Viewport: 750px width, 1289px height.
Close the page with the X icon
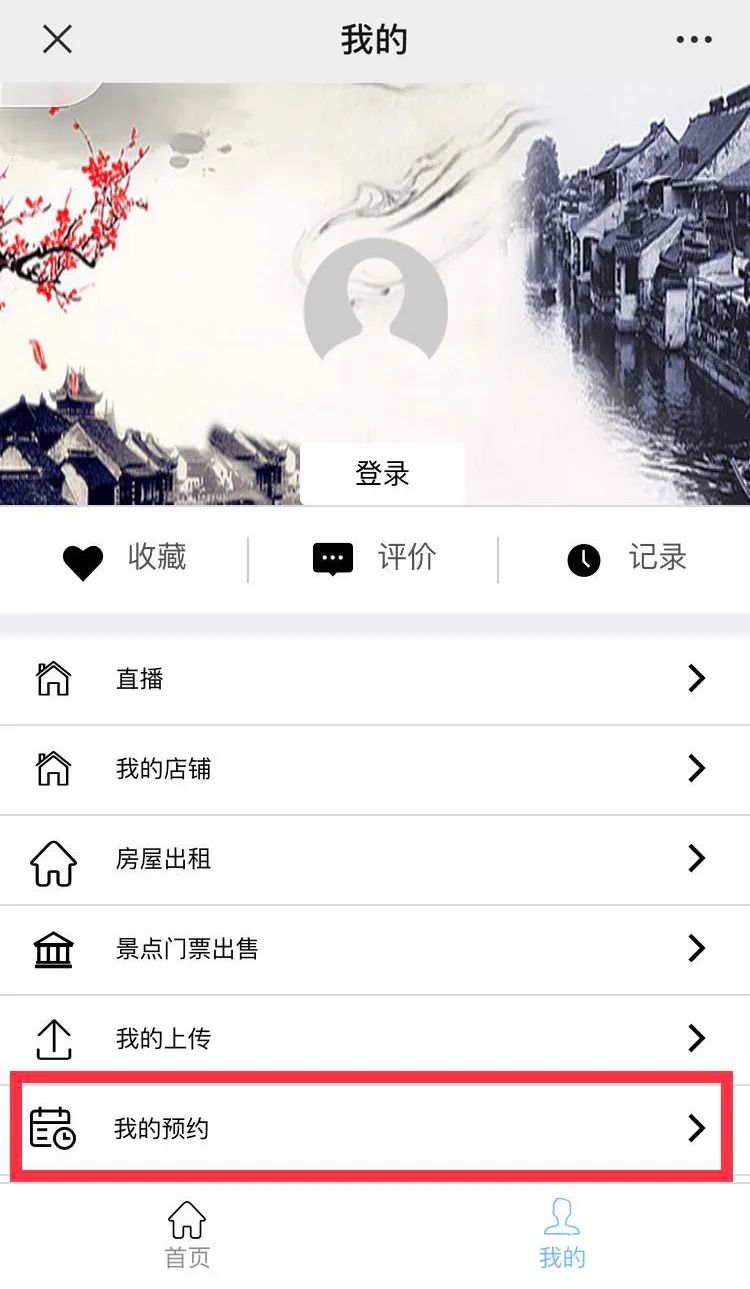click(57, 40)
